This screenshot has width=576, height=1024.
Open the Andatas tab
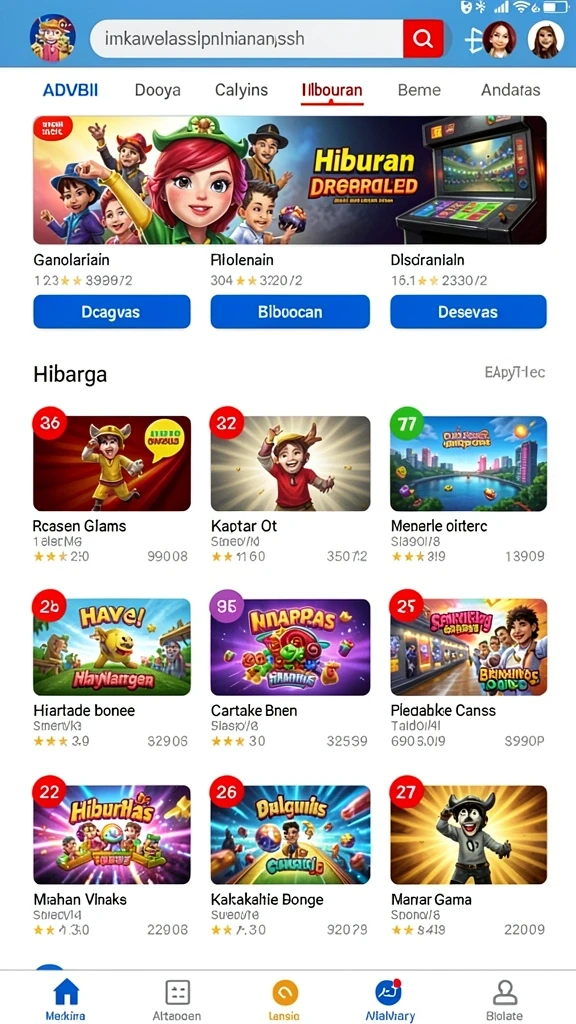tap(511, 90)
